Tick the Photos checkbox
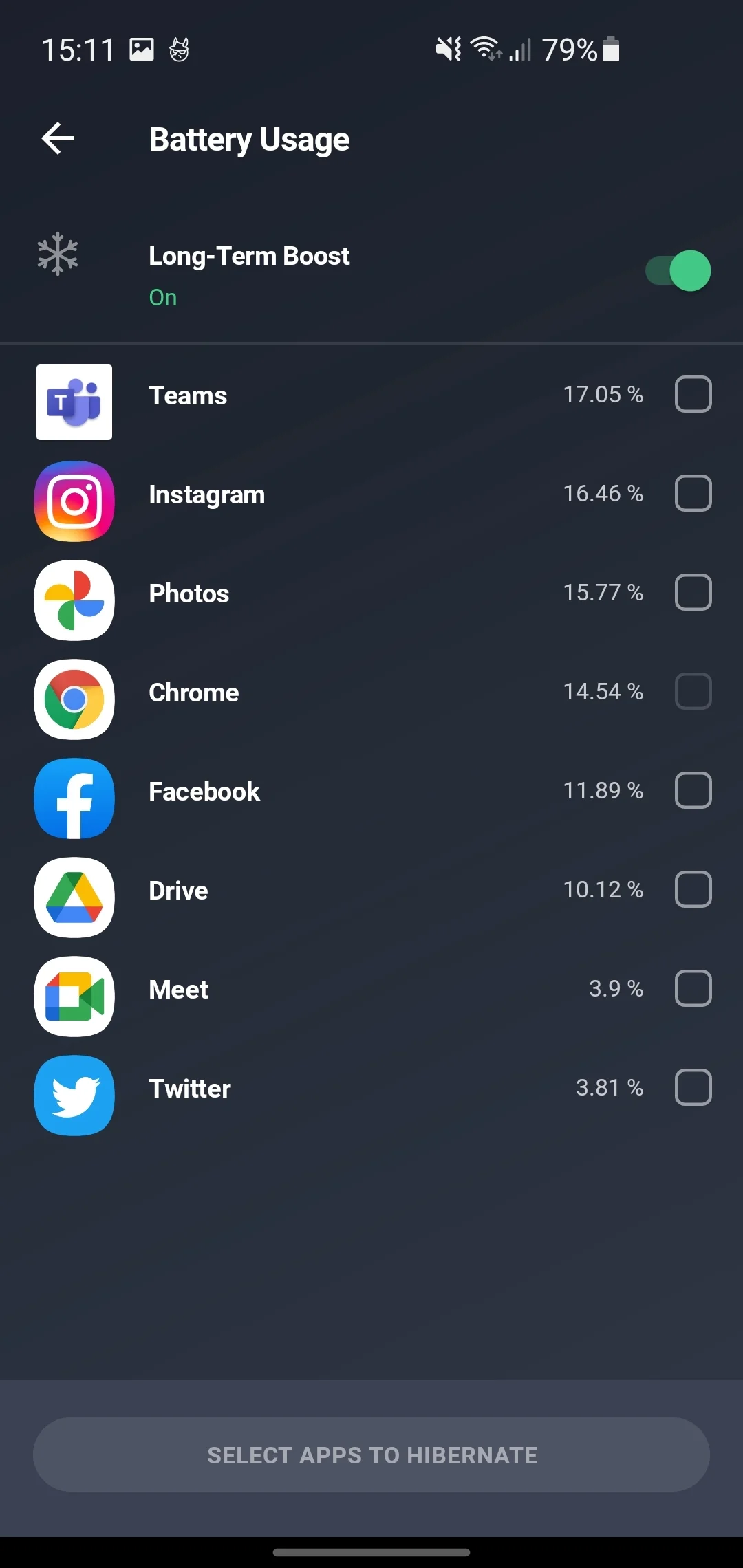The height and width of the screenshot is (1568, 743). 693,593
